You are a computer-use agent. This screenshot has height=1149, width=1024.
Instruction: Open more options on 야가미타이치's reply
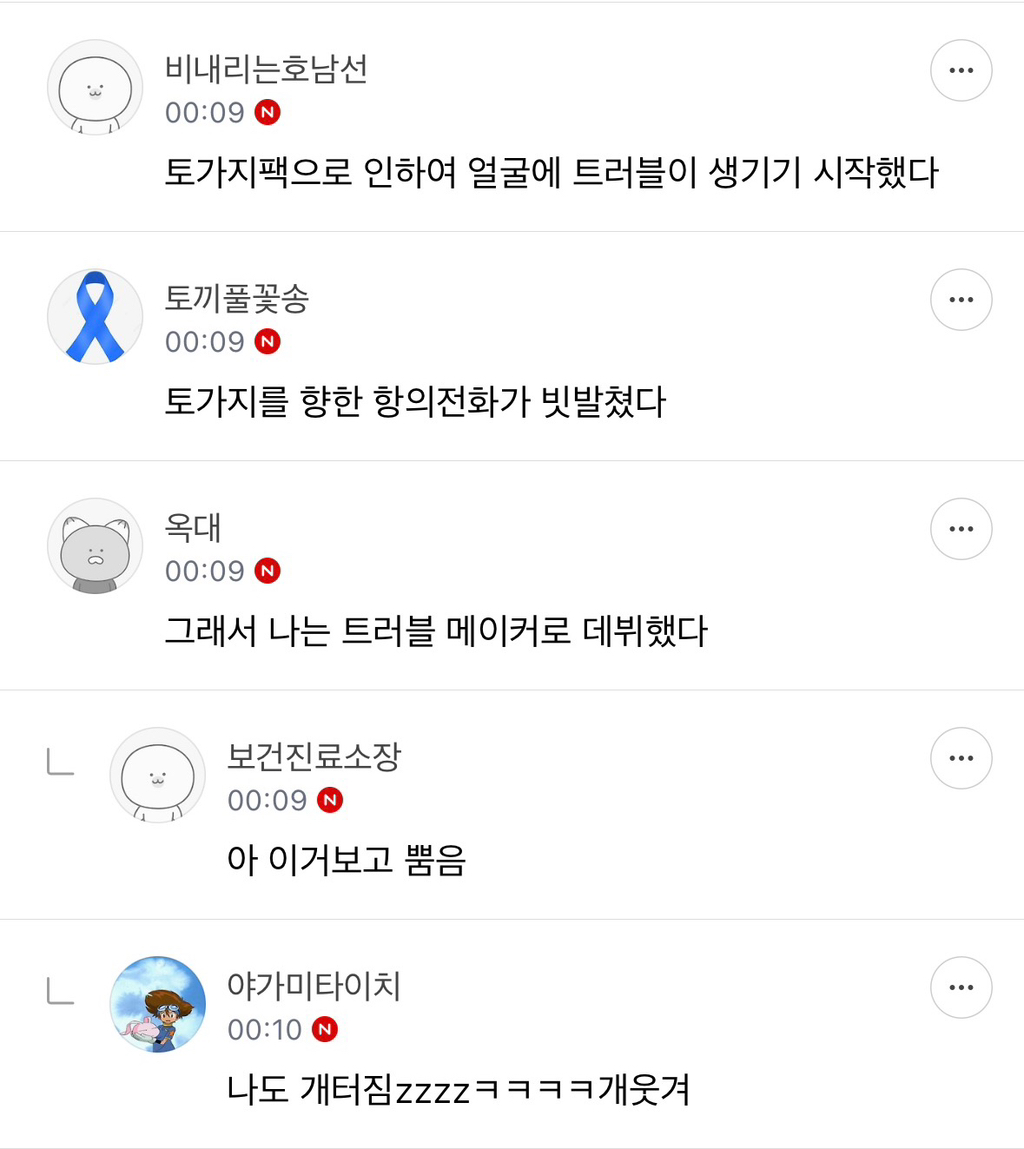pyautogui.click(x=961, y=987)
